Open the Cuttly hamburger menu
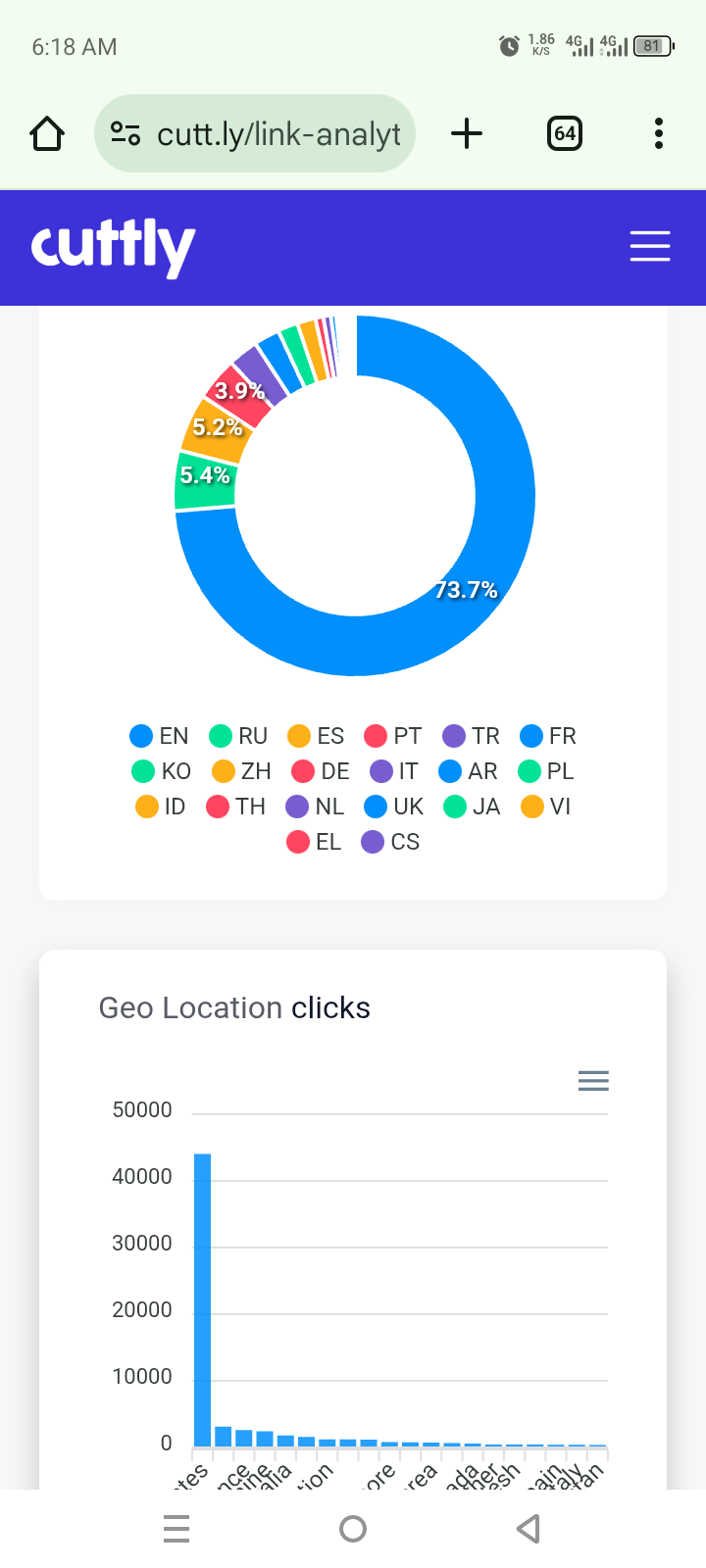The width and height of the screenshot is (706, 1568). tap(649, 246)
